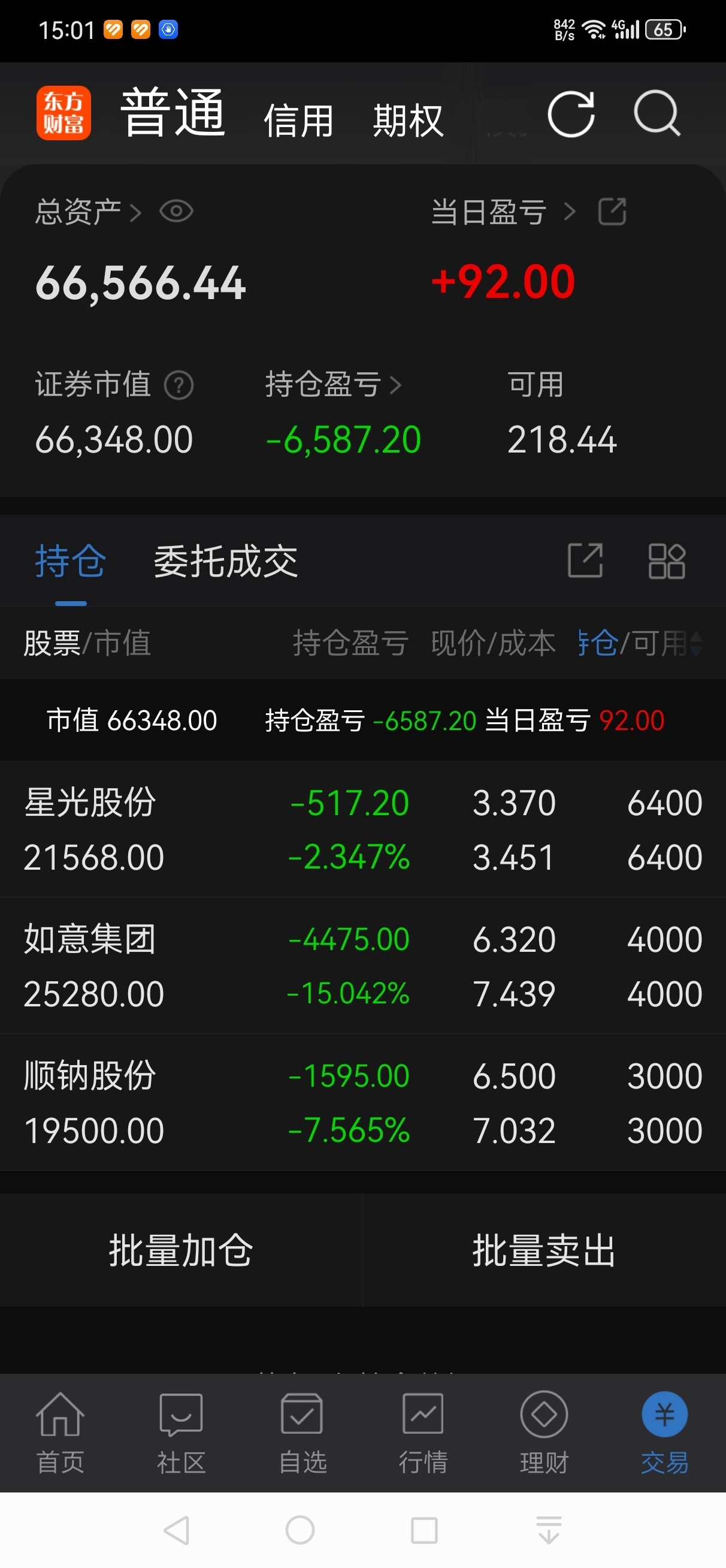Open the 持仓盈亏 details
This screenshot has width=726, height=1568.
point(333,385)
